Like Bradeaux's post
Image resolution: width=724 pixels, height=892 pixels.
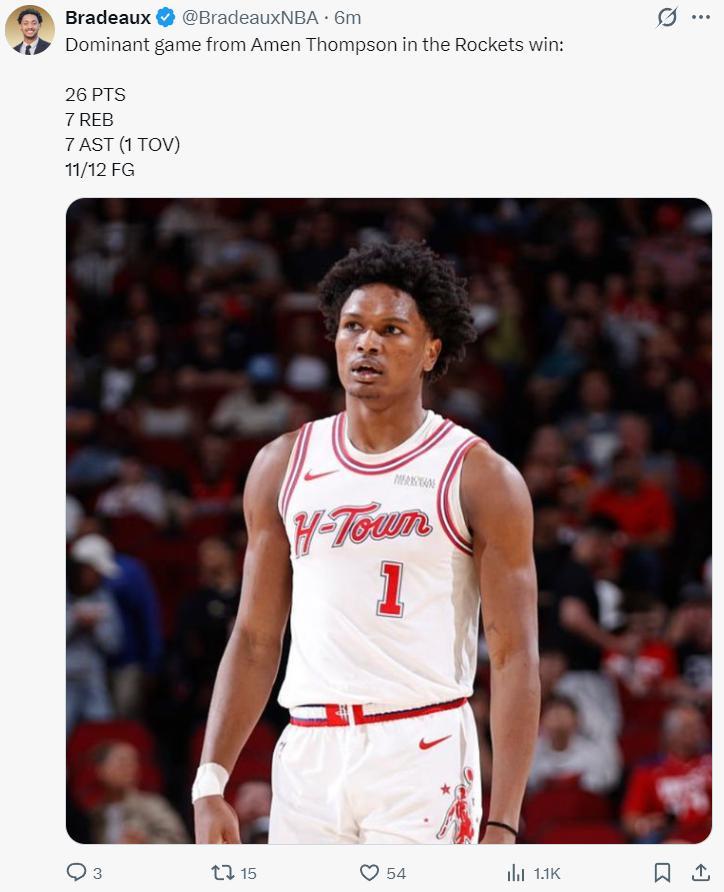point(370,873)
